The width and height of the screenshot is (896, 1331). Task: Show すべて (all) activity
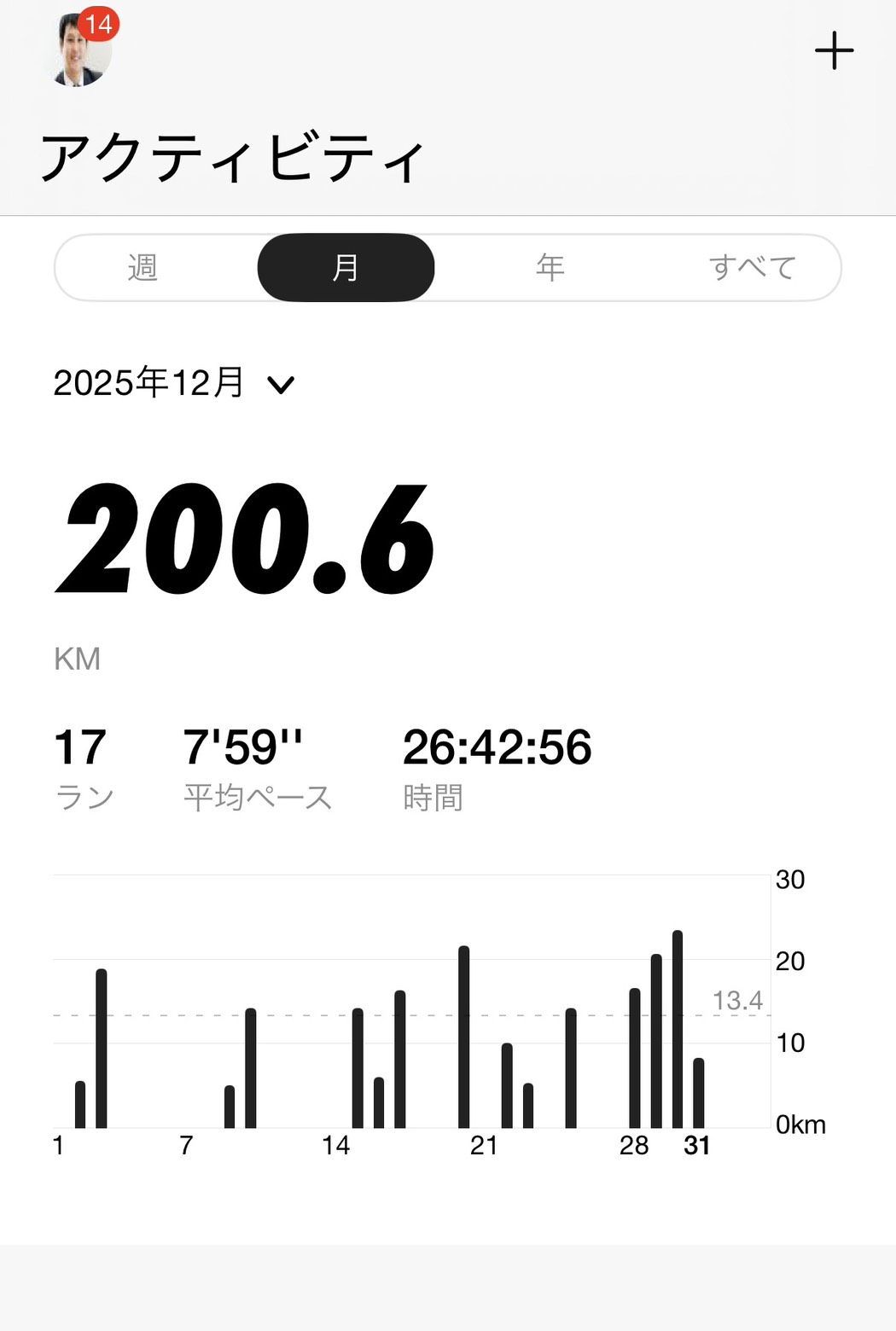point(752,268)
